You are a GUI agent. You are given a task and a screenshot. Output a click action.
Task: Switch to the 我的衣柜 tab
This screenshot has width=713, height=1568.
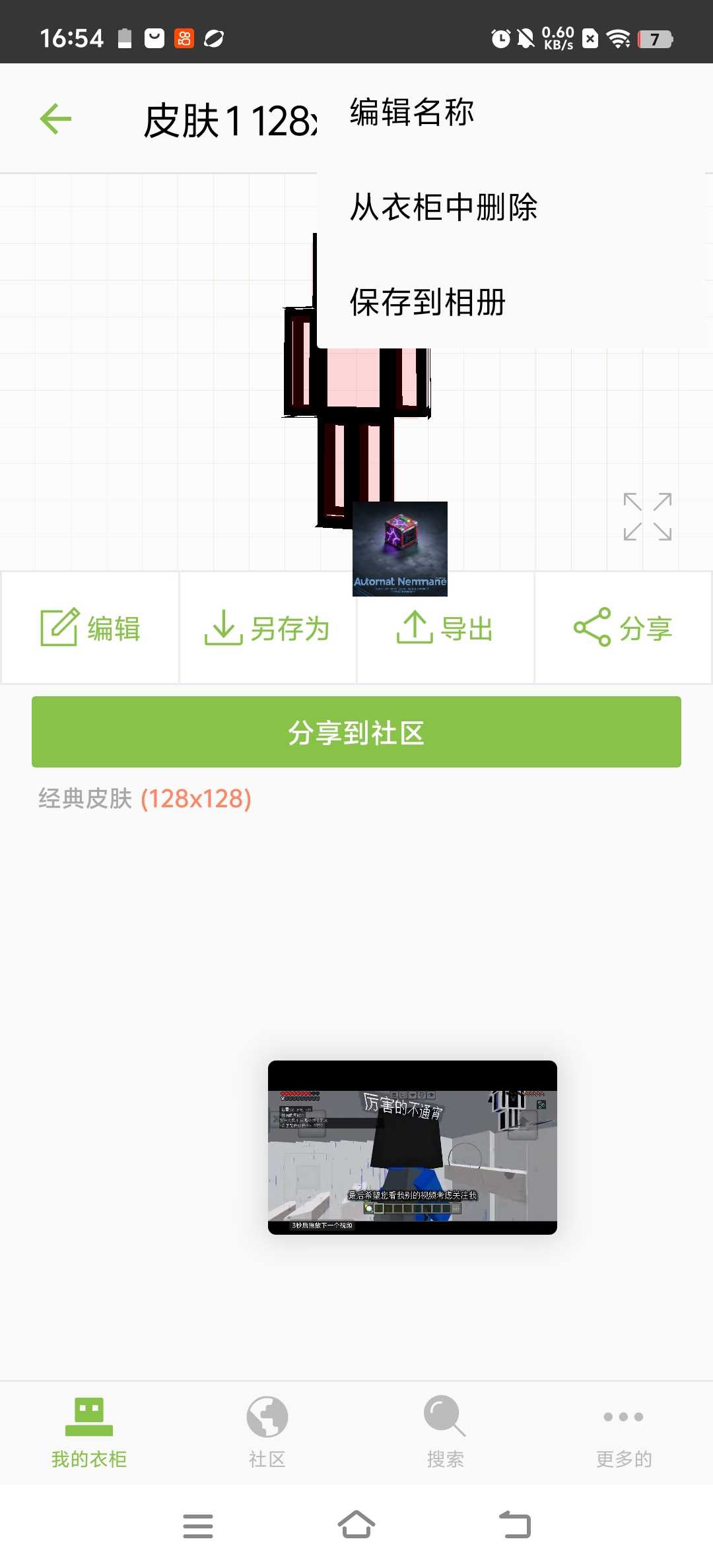pos(89,1431)
